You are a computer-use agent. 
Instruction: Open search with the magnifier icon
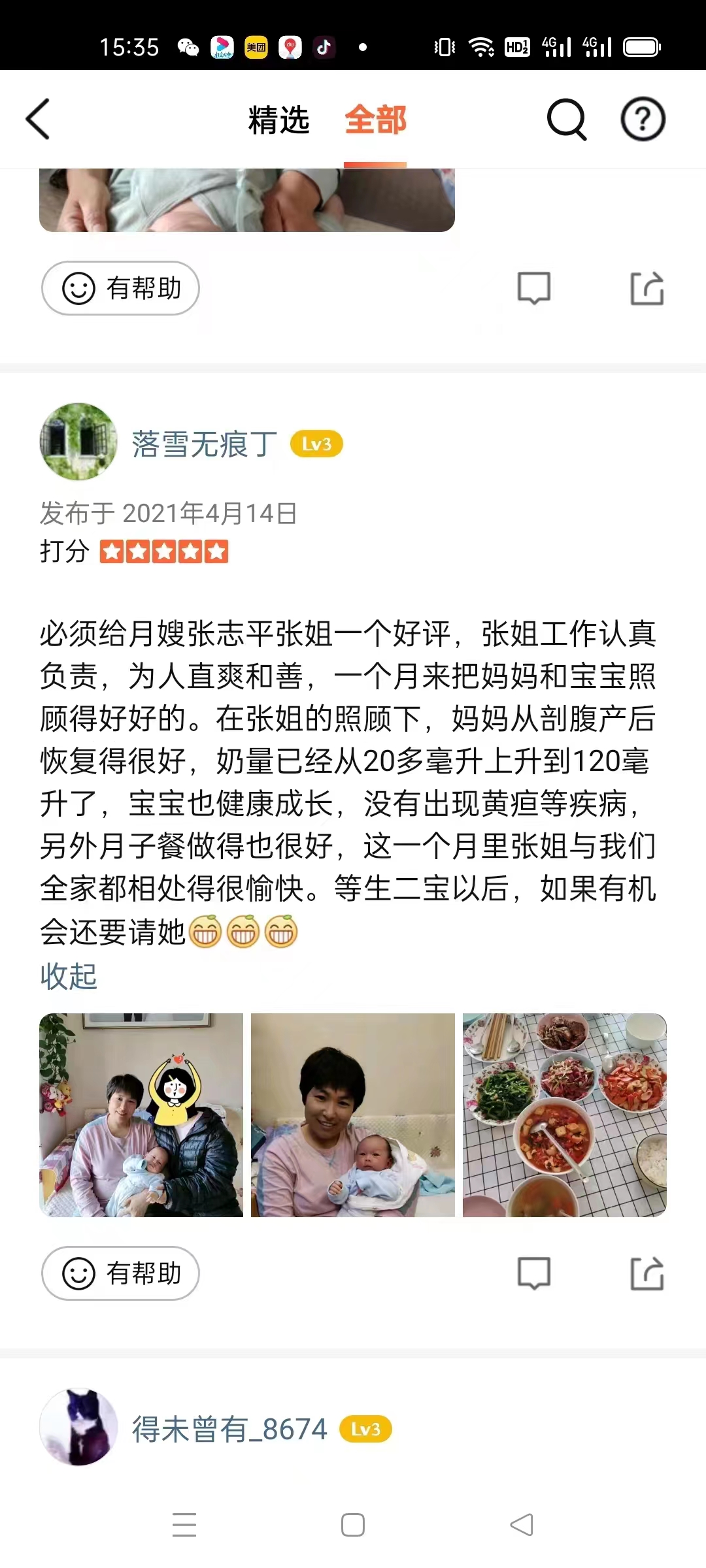(566, 119)
